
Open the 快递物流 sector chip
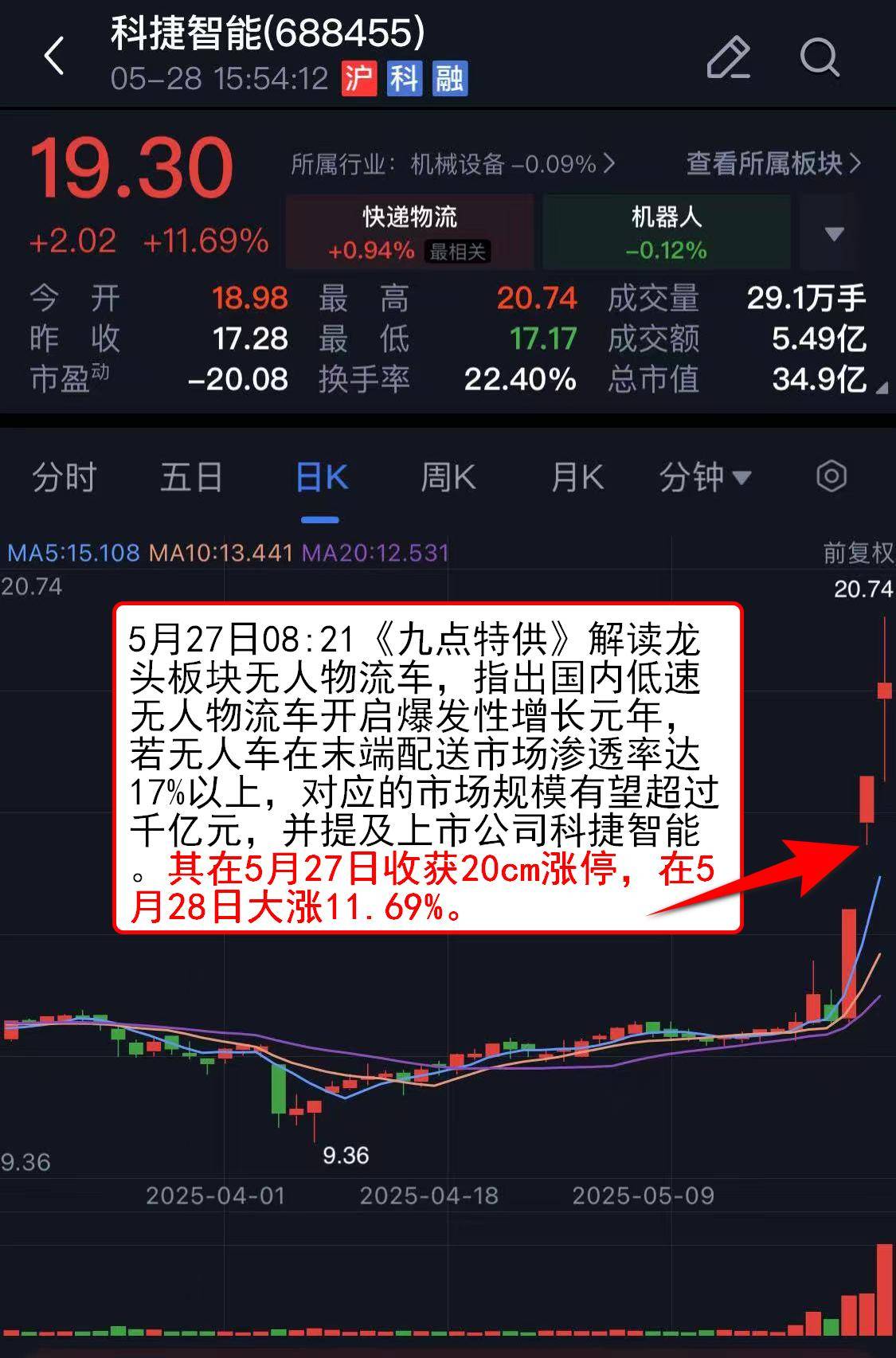tap(409, 232)
